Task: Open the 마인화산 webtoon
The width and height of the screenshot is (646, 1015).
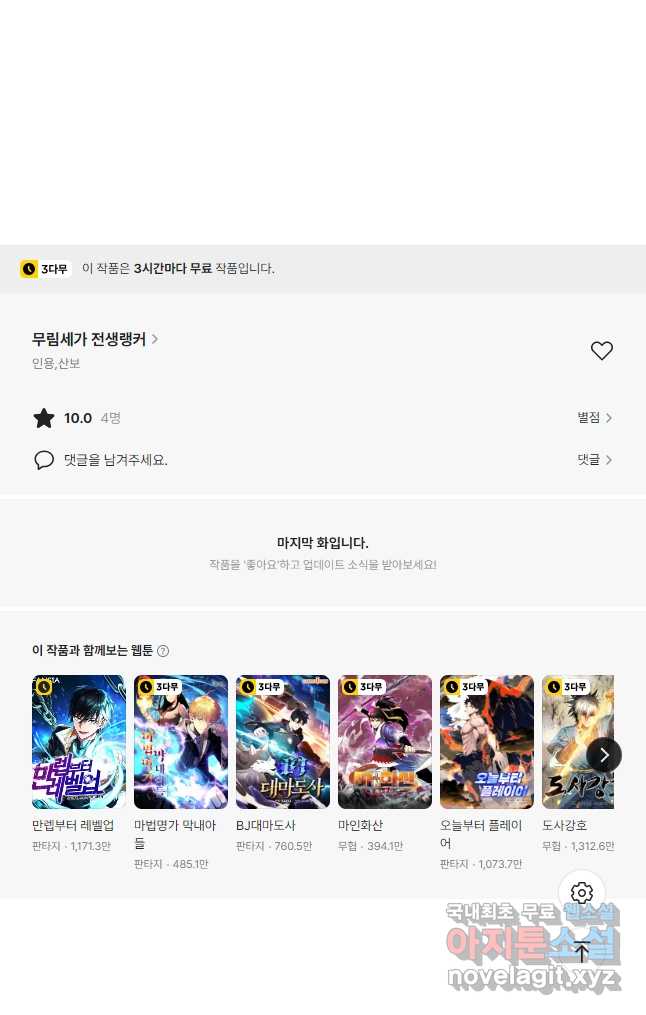Action: [384, 742]
